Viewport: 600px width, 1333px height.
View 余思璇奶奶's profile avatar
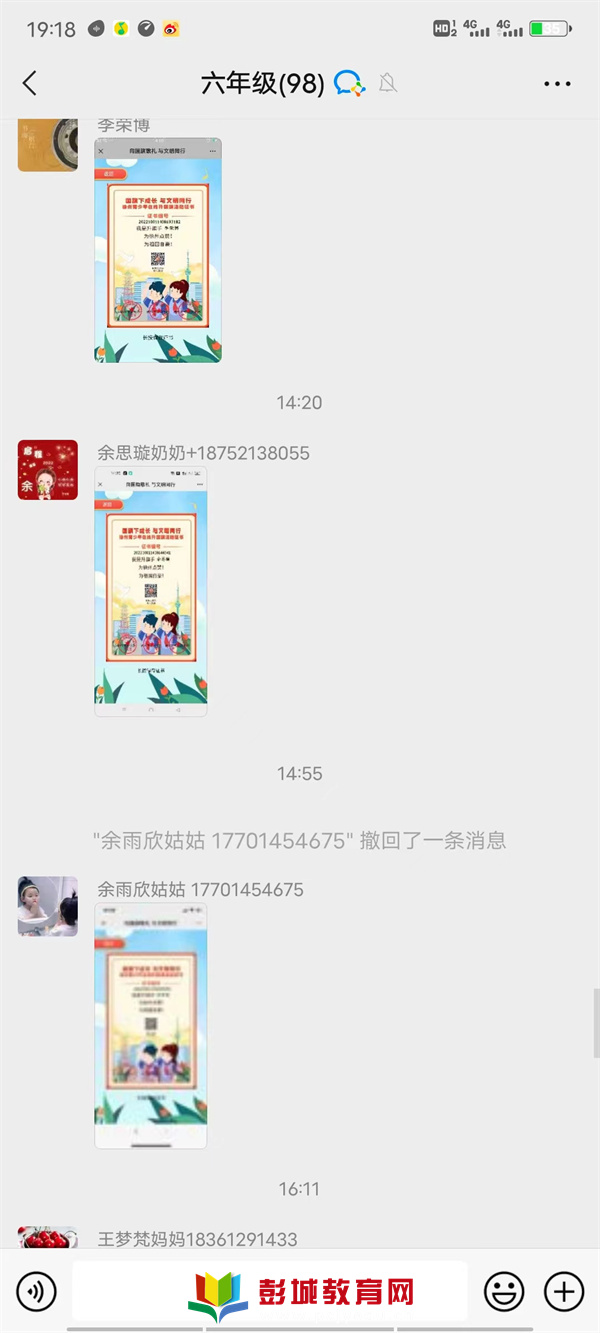click(x=47, y=469)
